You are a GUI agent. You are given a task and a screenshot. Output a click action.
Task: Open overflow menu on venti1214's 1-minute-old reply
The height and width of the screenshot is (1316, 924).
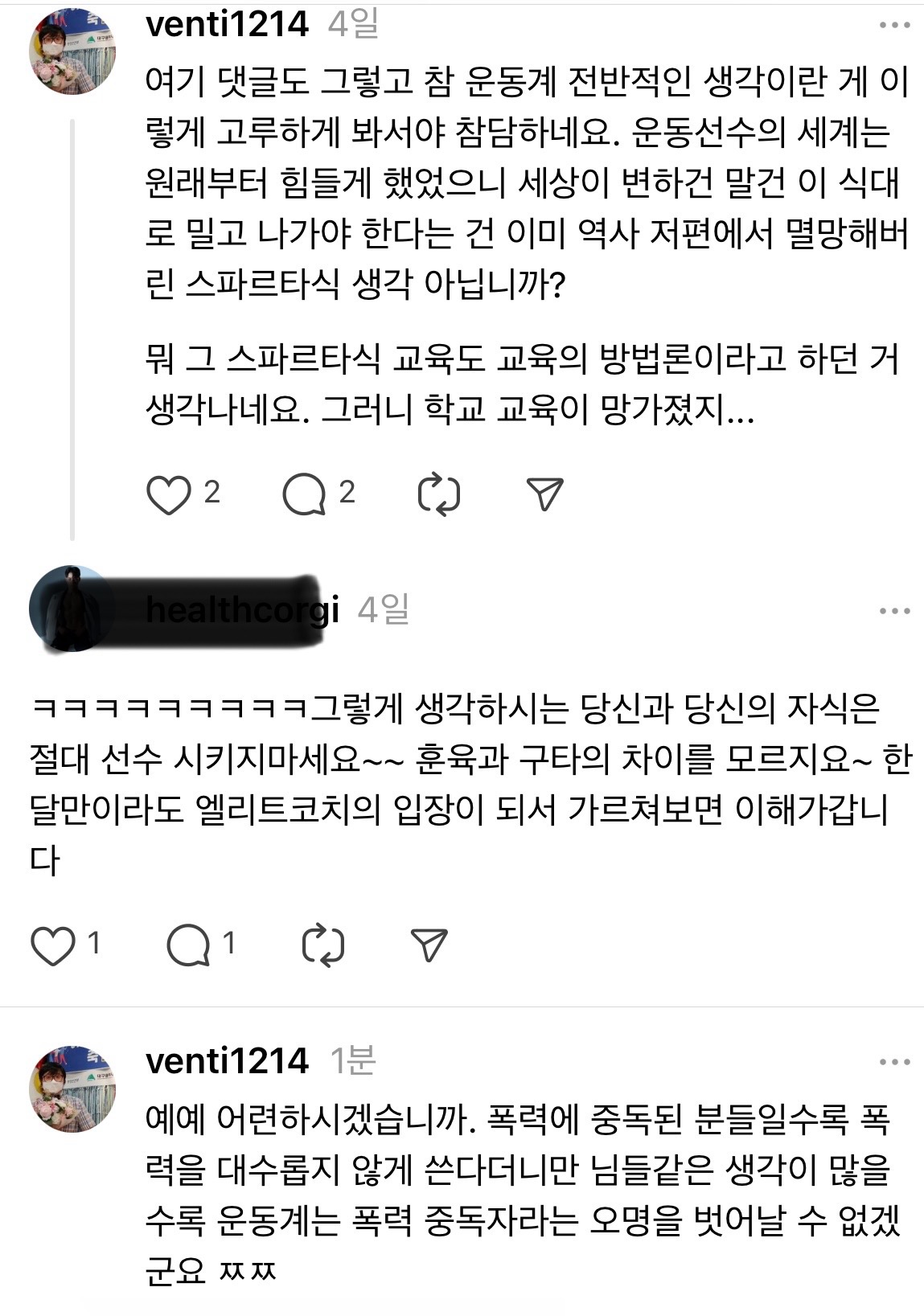pyautogui.click(x=894, y=1062)
